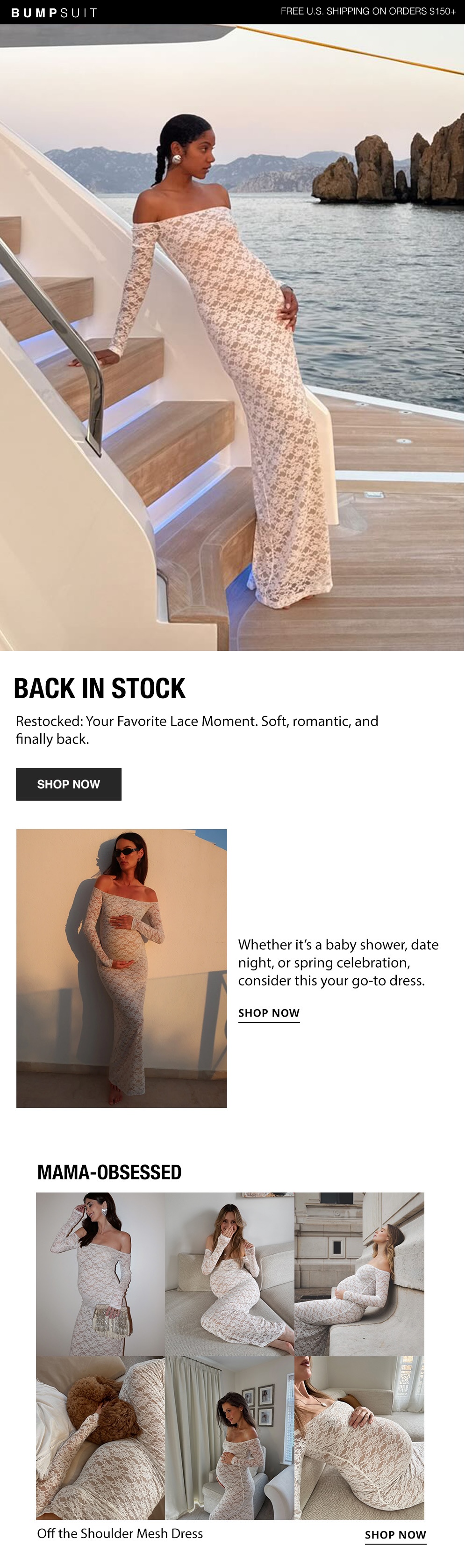This screenshot has height=1568, width=465.
Task: Tap the filled SHOP NOW button under Back In Stock
Action: 69,784
